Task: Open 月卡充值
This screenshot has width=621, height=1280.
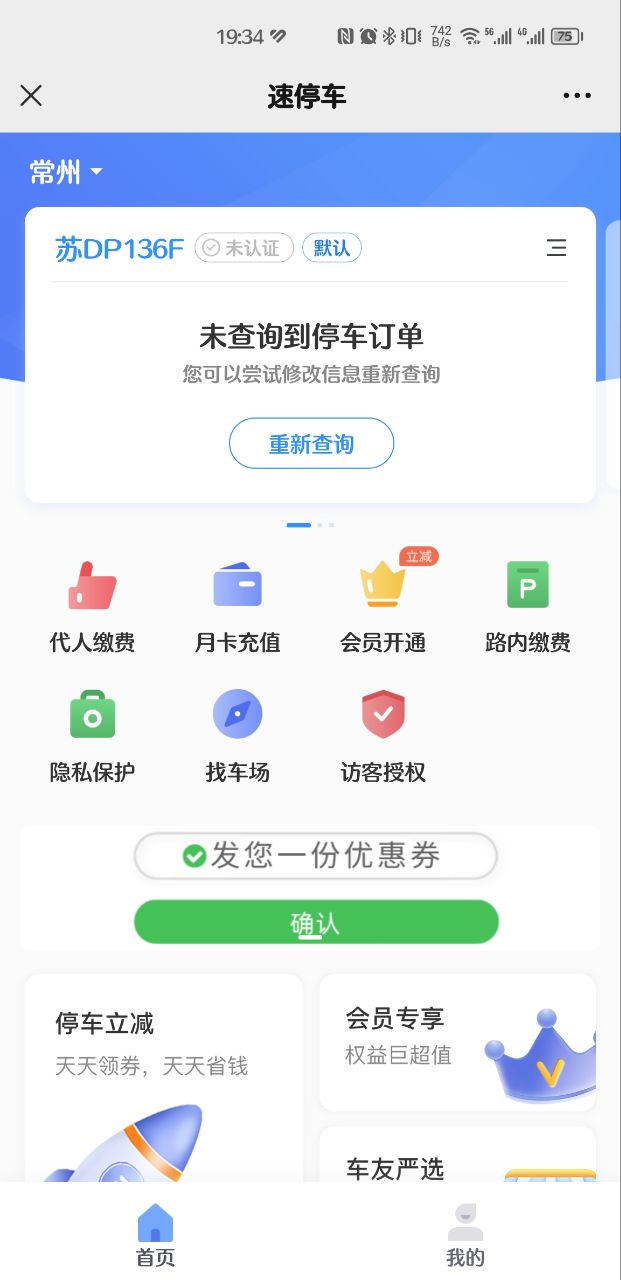Action: (x=237, y=606)
